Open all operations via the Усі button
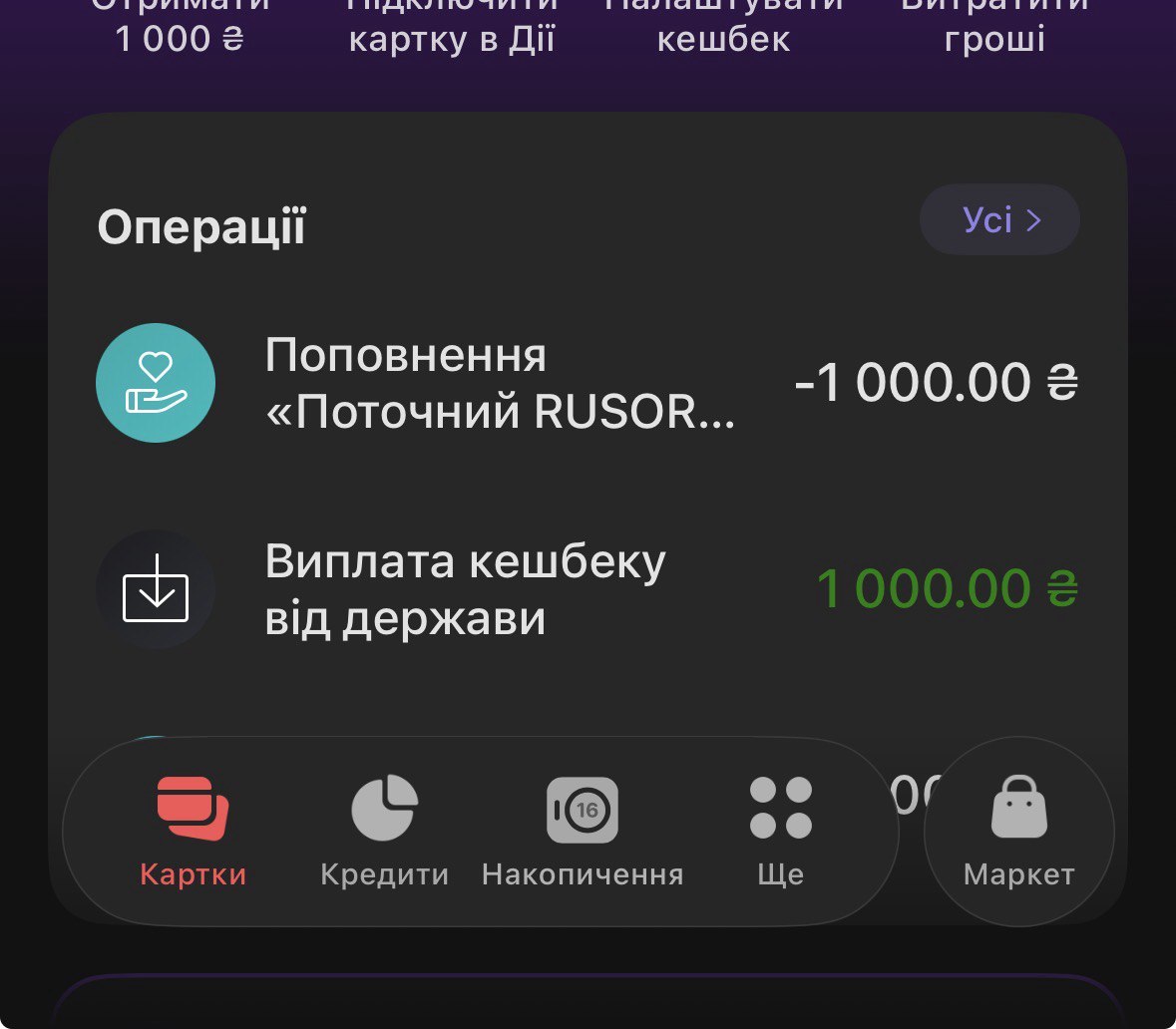This screenshot has height=1029, width=1176. tap(999, 219)
